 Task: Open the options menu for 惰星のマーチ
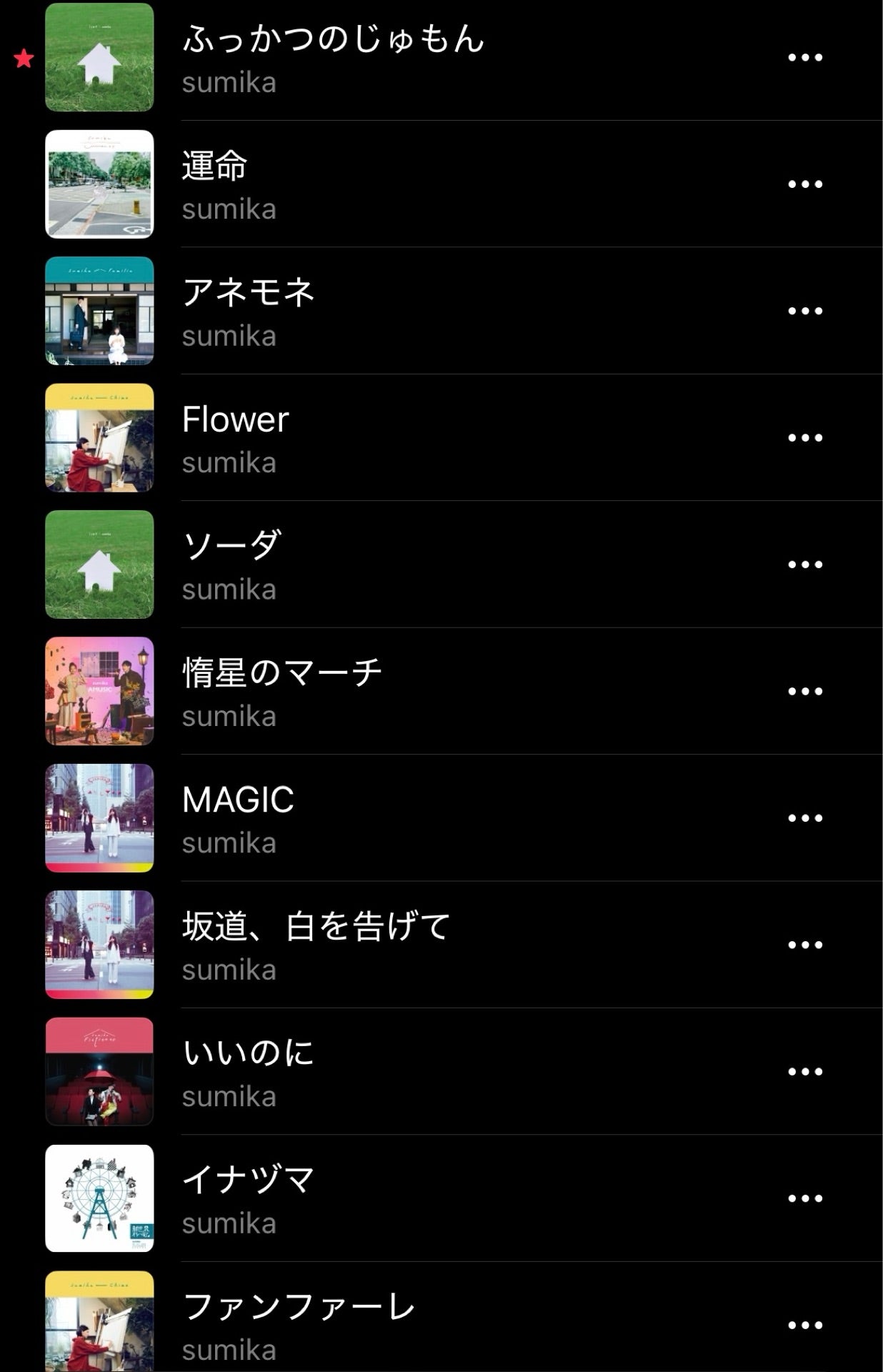806,691
